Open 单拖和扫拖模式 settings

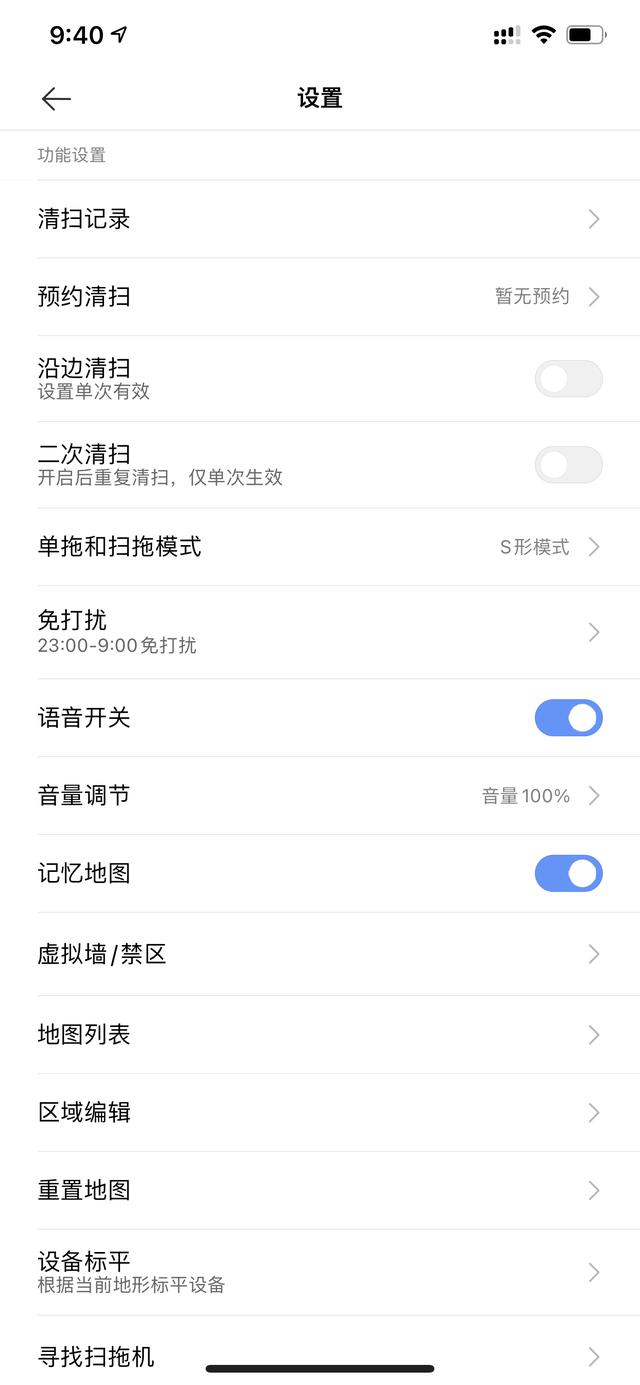[320, 547]
